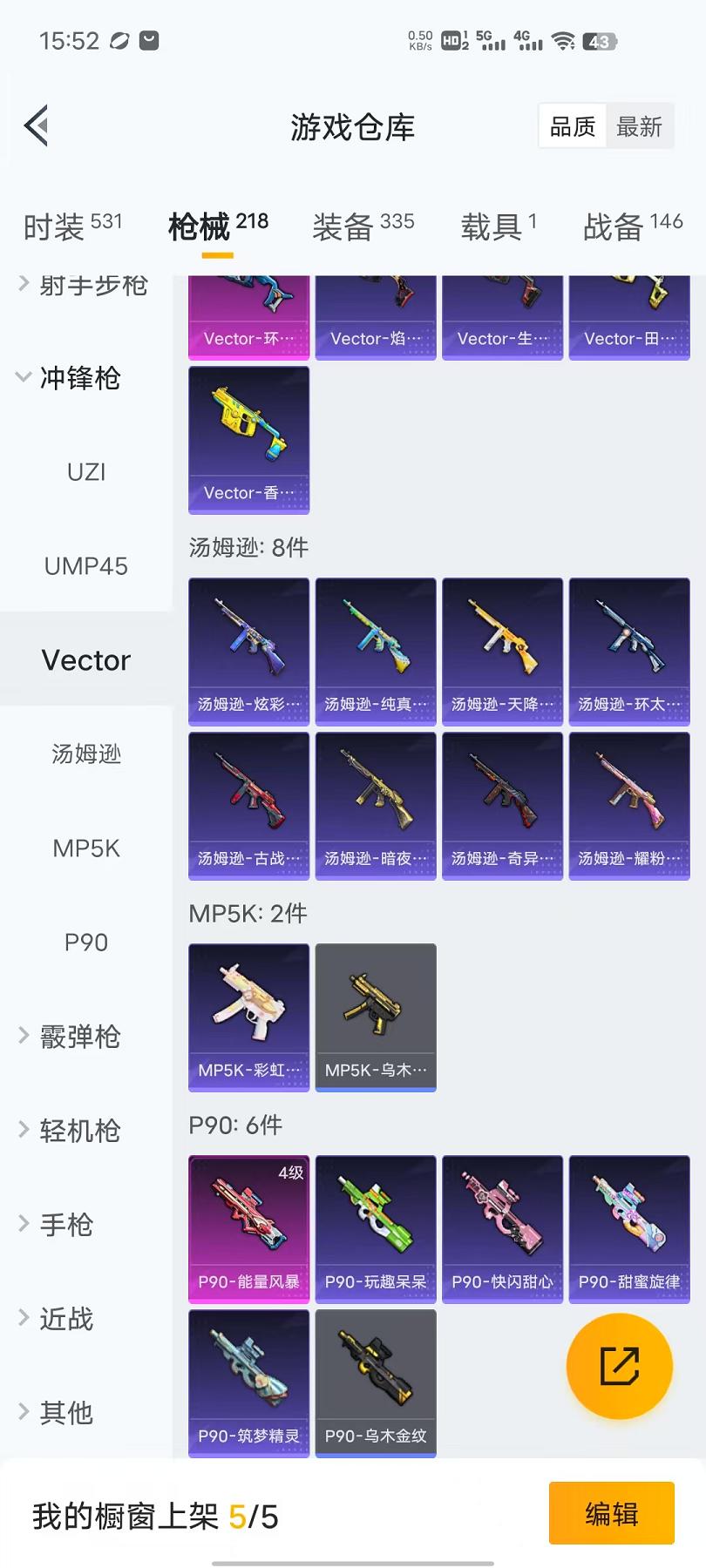This screenshot has width=706, height=1568.
Task: Sort the warehouse by 最新
Action: point(639,127)
